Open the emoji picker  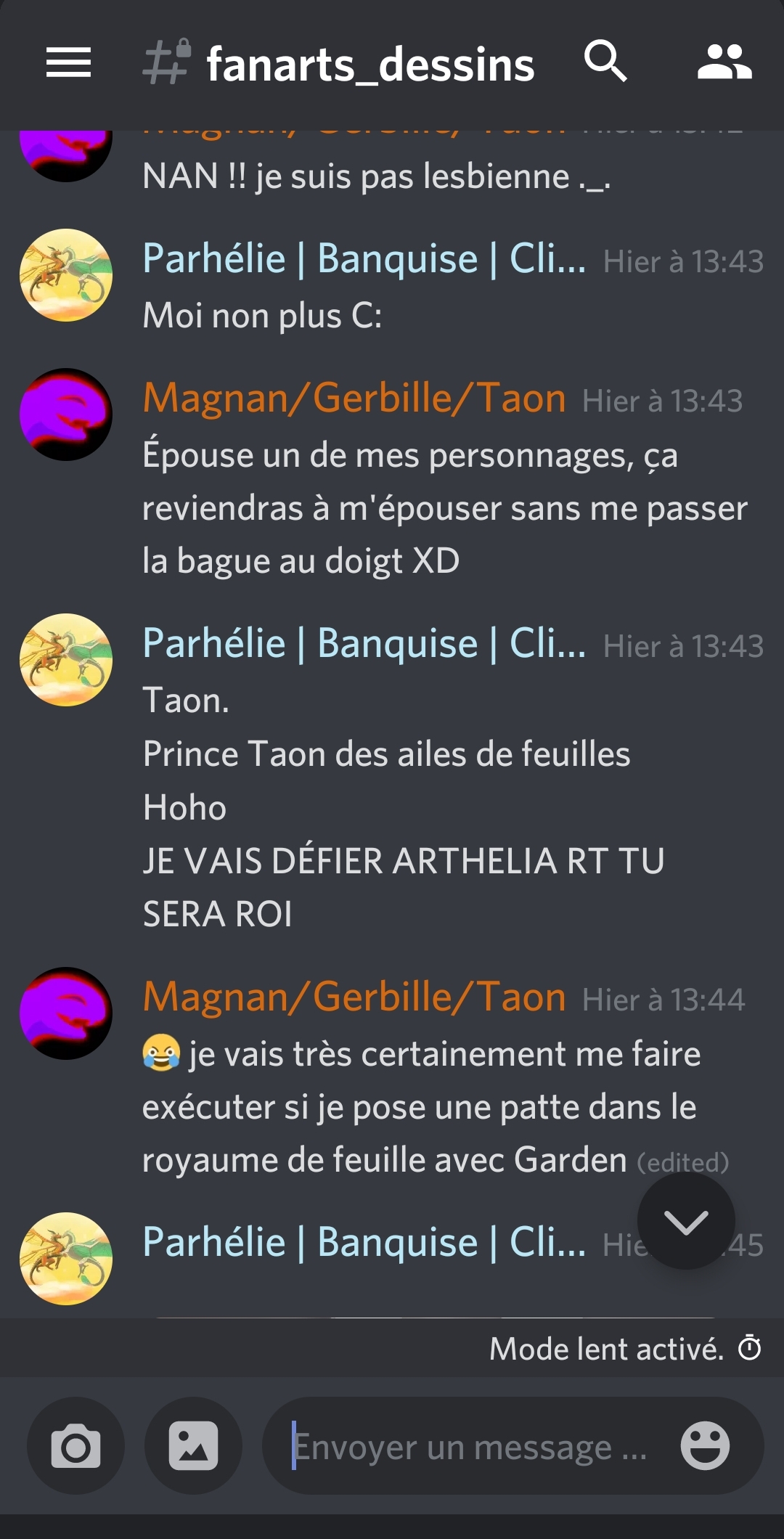click(704, 1445)
